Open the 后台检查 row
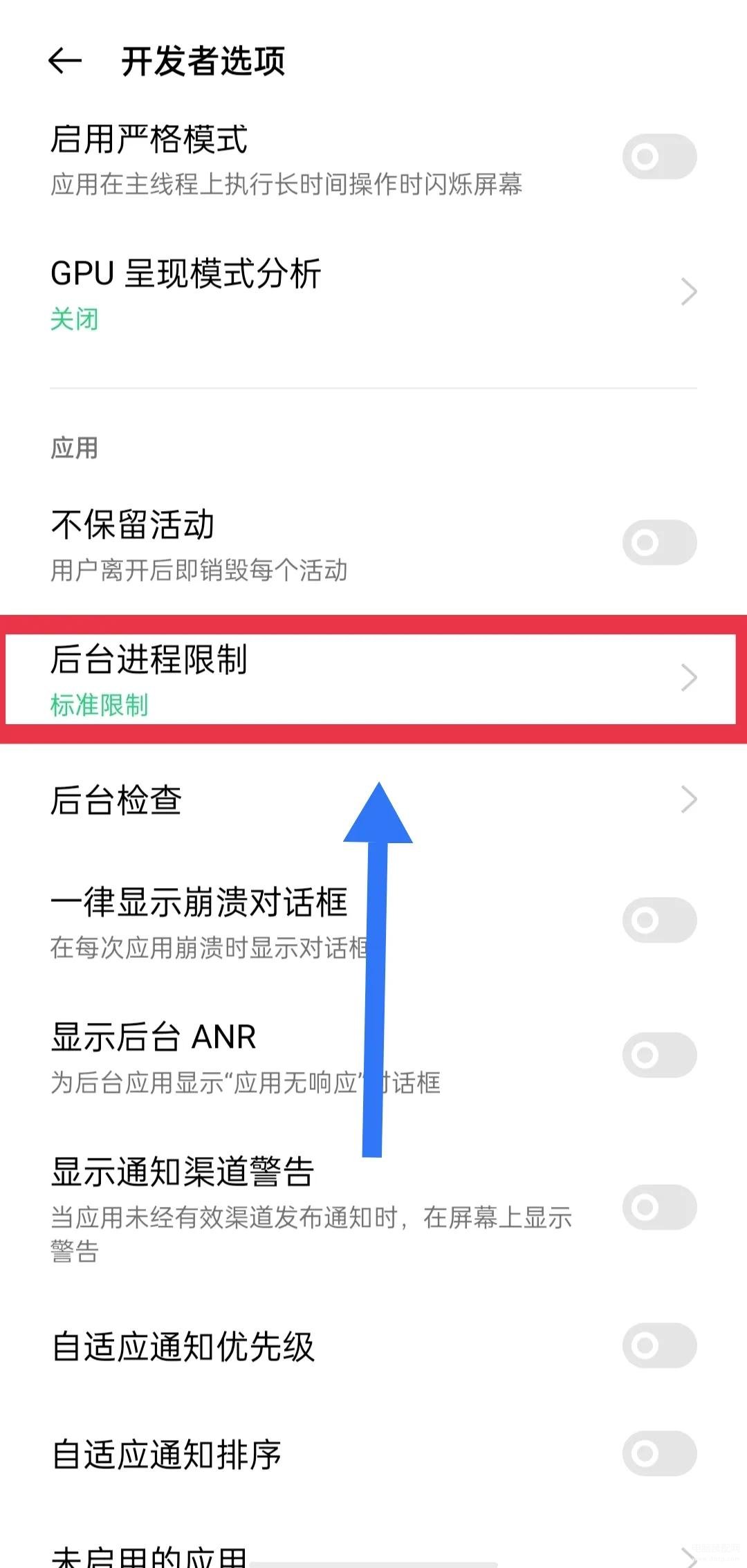Screen dimensions: 747x1568 373,800
